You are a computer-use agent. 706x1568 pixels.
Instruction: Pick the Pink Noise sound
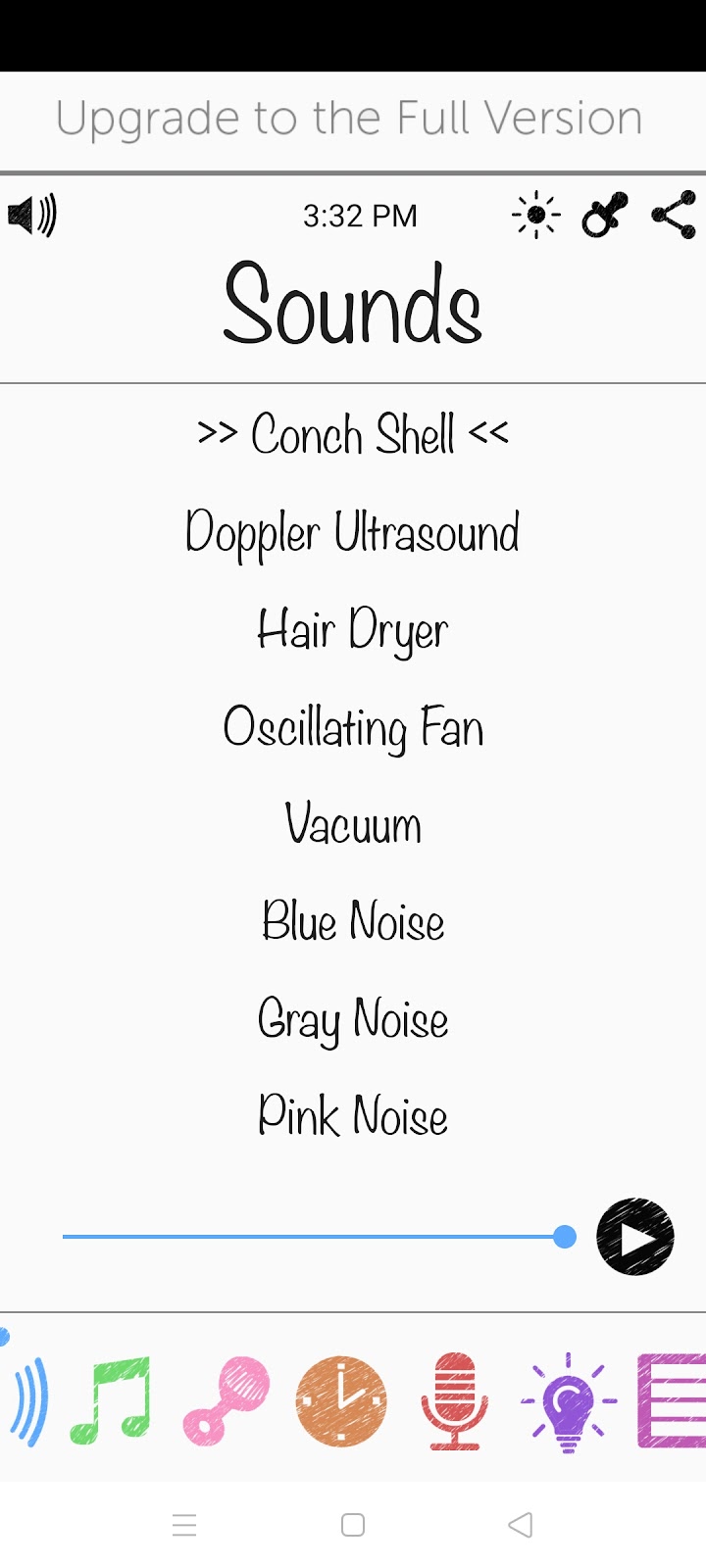(353, 1116)
